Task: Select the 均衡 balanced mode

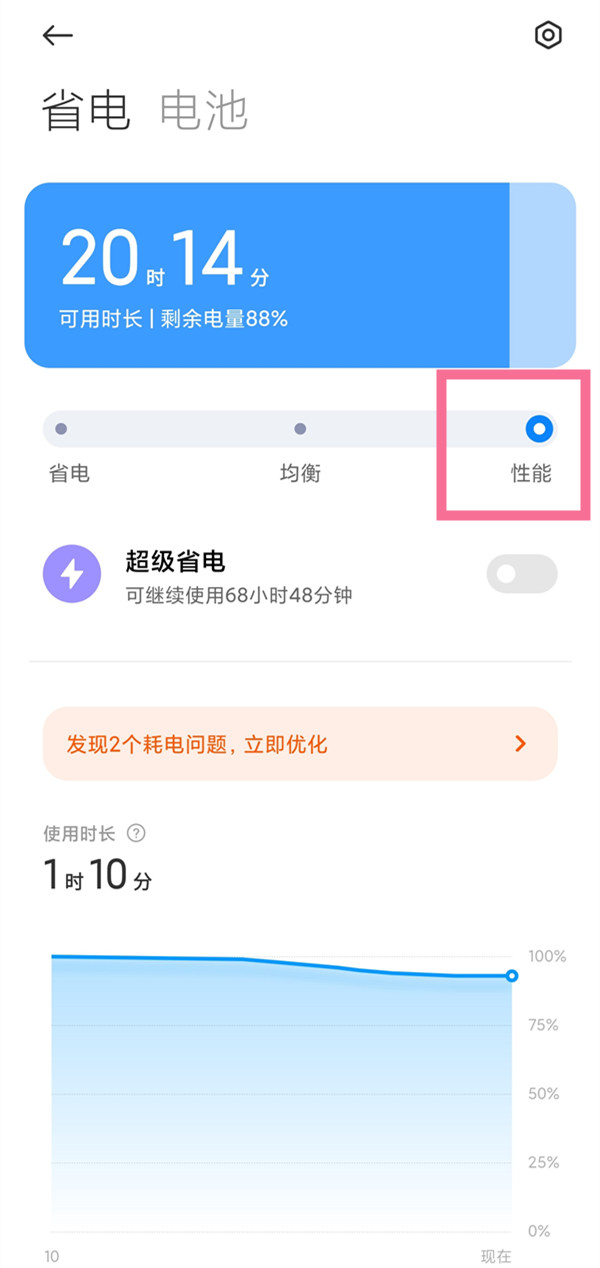Action: (x=300, y=429)
